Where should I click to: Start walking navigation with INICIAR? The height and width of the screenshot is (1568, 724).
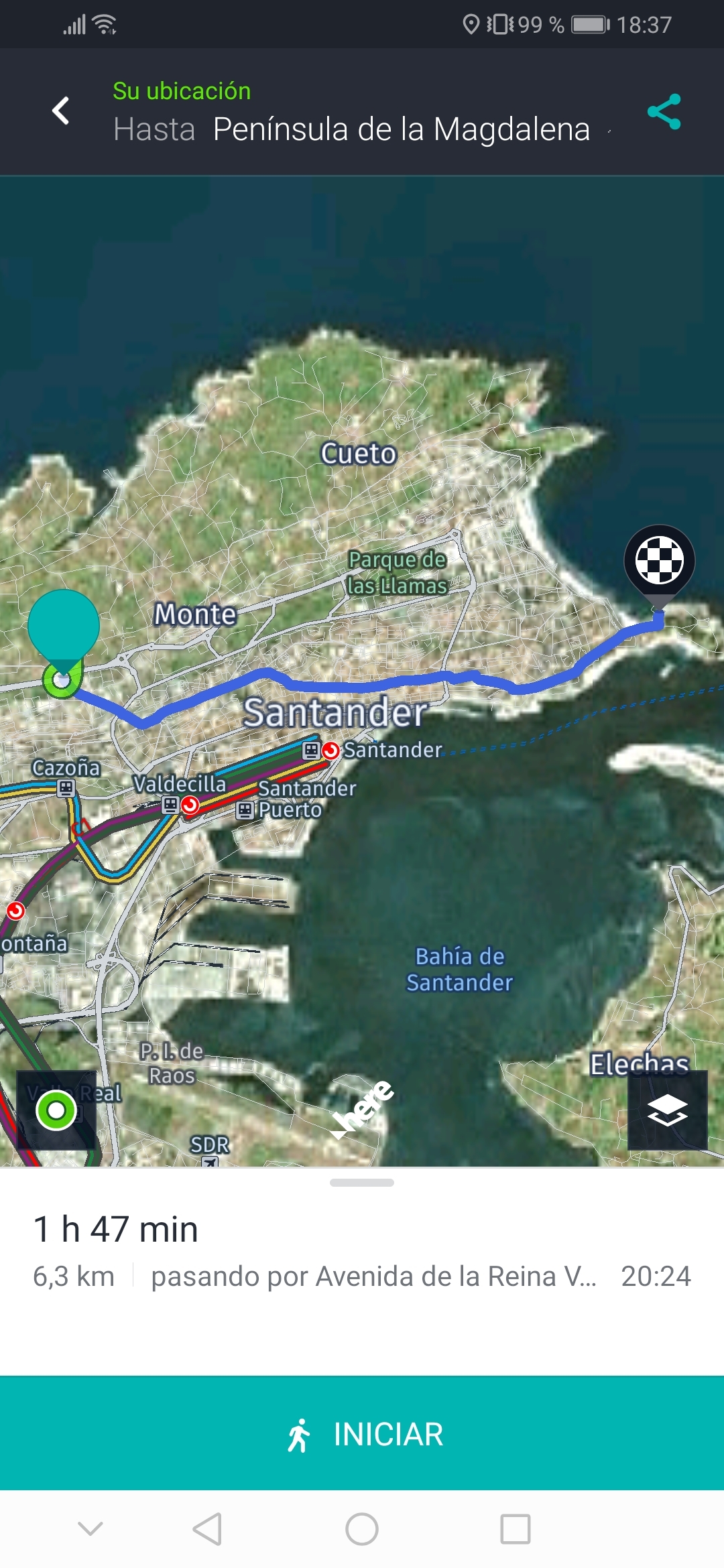point(362,1433)
